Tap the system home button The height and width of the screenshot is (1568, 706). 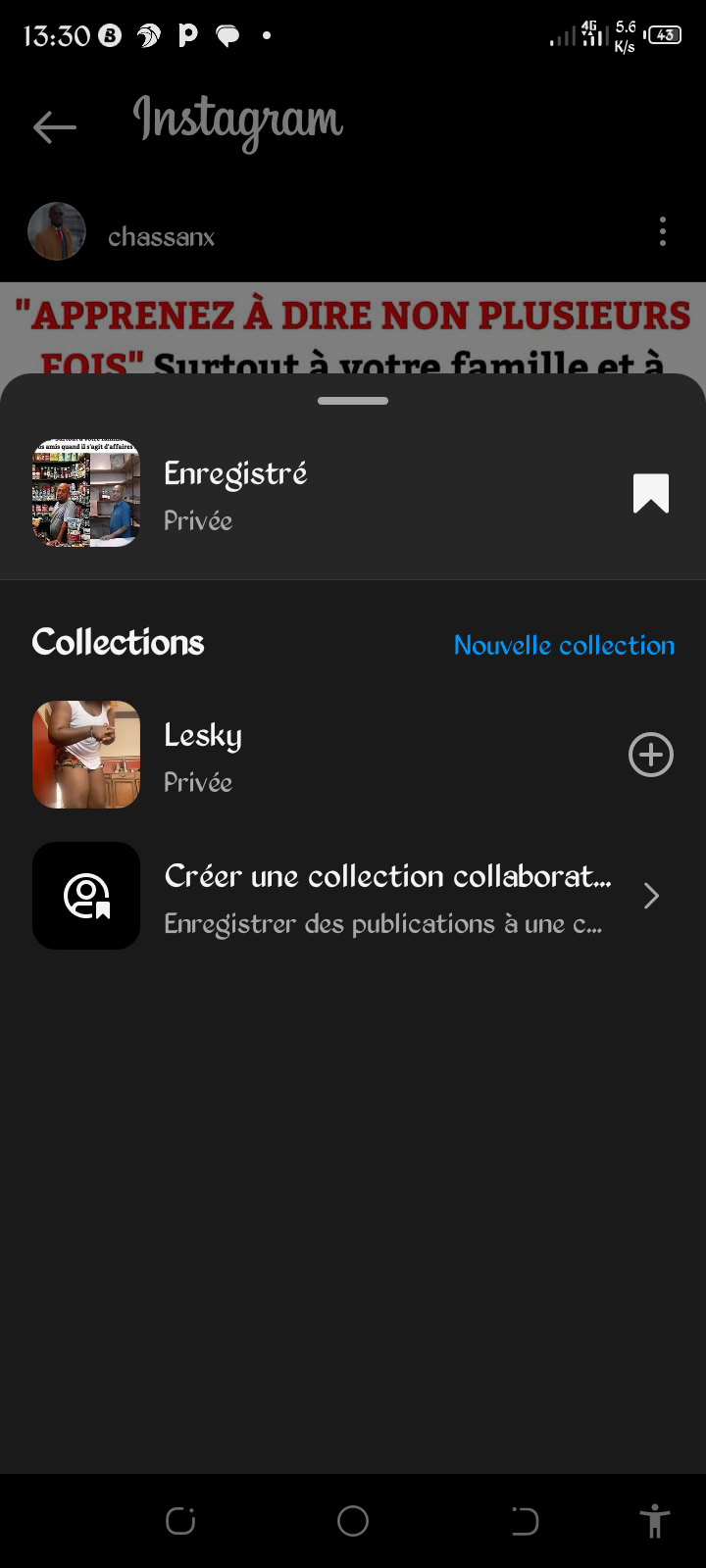click(x=353, y=1521)
